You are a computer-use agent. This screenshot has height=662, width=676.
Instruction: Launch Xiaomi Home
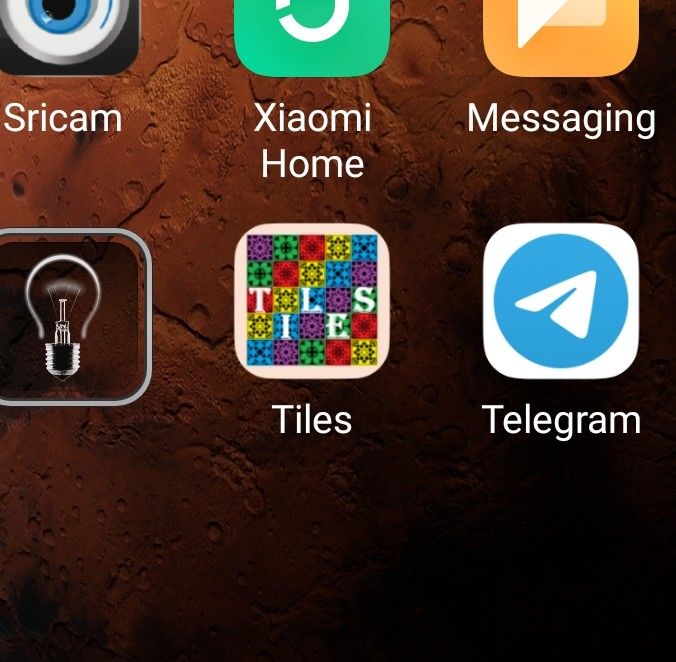(x=312, y=35)
